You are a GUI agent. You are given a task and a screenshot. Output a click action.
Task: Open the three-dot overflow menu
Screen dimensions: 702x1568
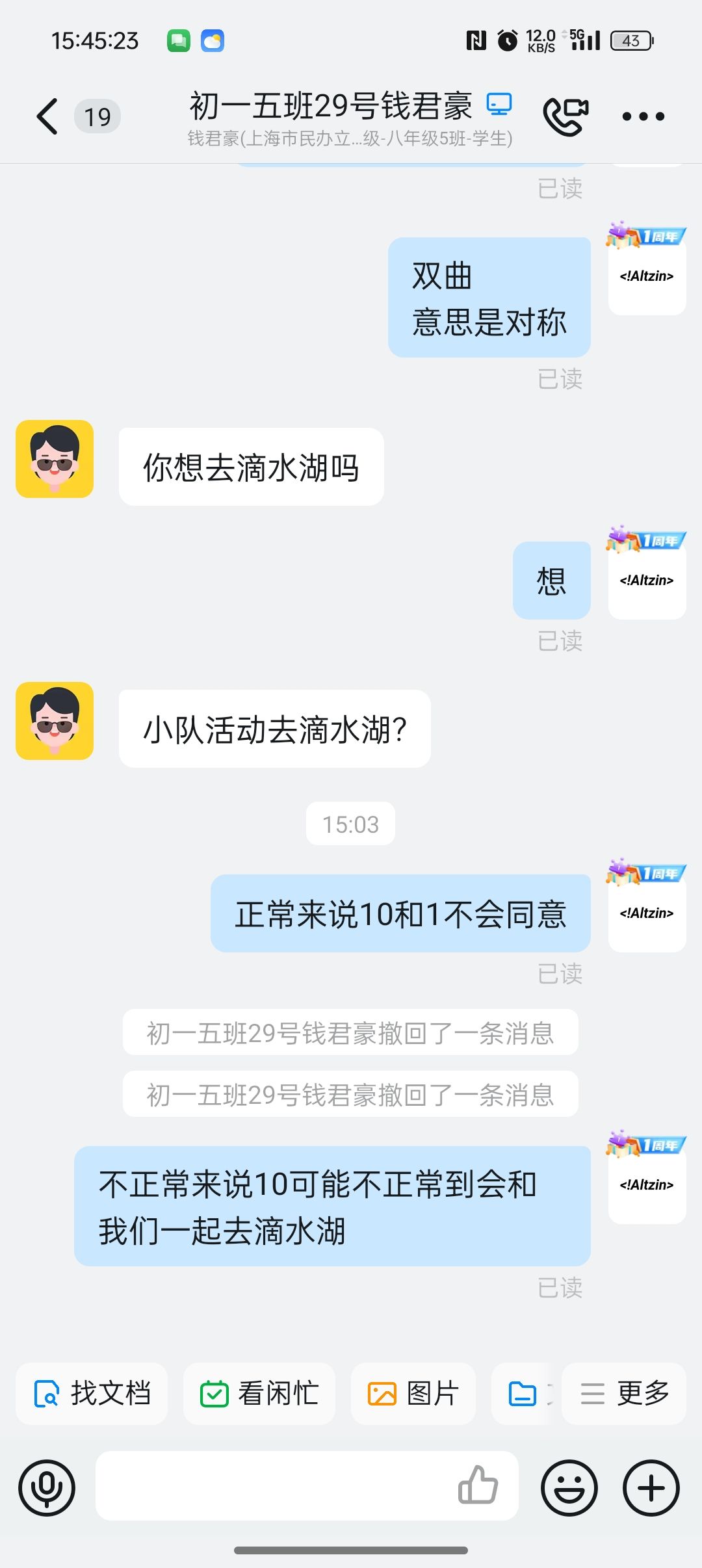tap(643, 117)
